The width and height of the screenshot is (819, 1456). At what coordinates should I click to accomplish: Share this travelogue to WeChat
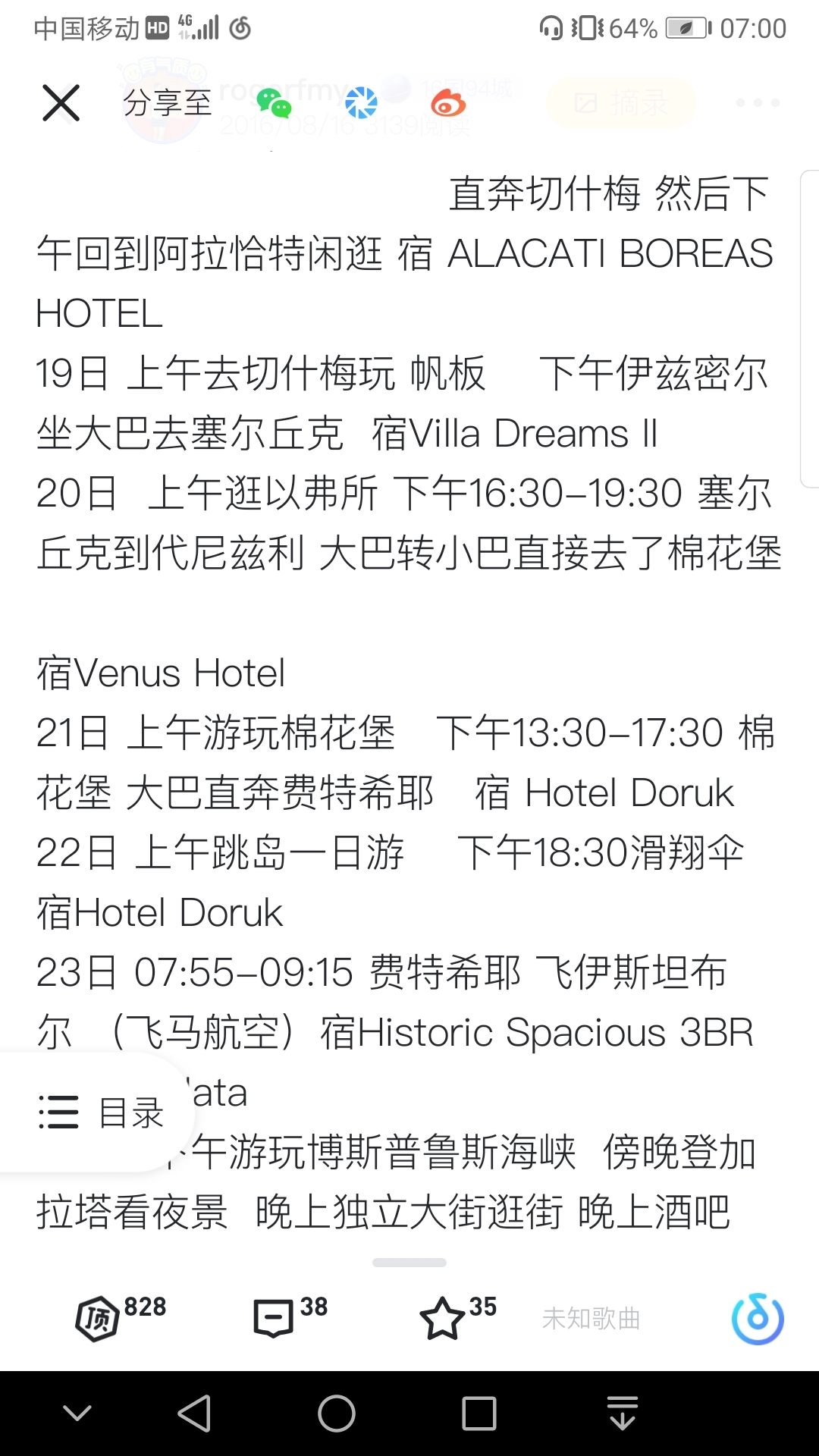click(274, 103)
